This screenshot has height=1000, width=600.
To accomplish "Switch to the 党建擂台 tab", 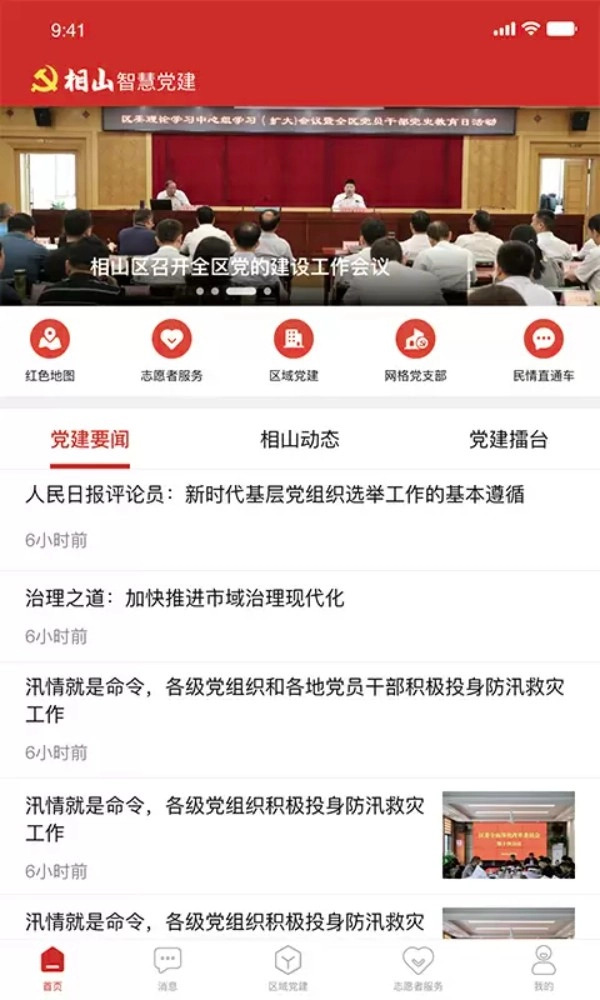I will click(x=509, y=439).
